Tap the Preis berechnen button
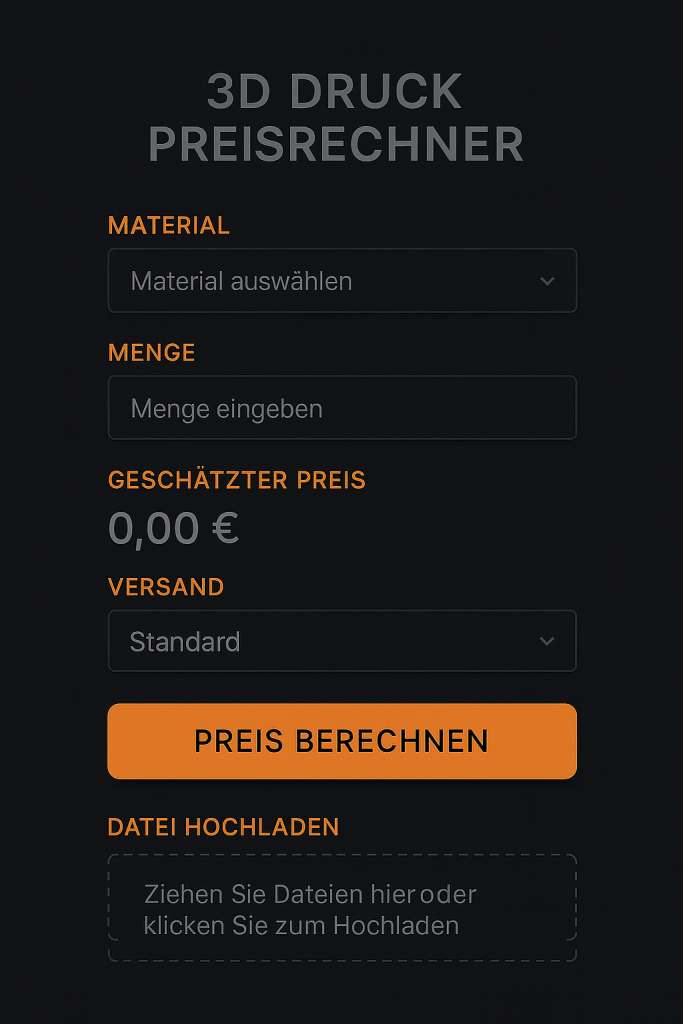The image size is (683, 1024). coord(342,741)
